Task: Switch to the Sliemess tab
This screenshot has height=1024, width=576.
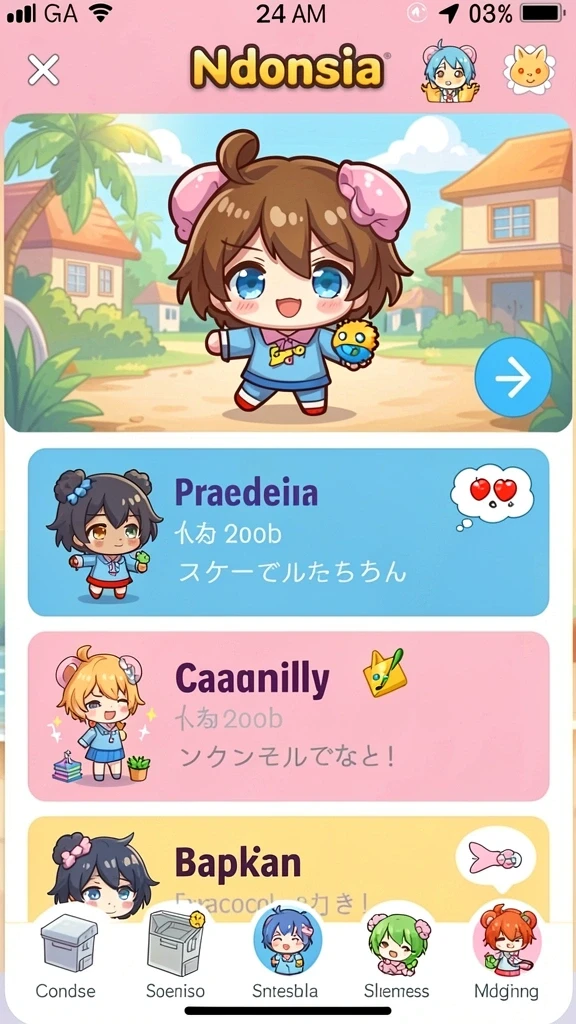Action: point(396,958)
